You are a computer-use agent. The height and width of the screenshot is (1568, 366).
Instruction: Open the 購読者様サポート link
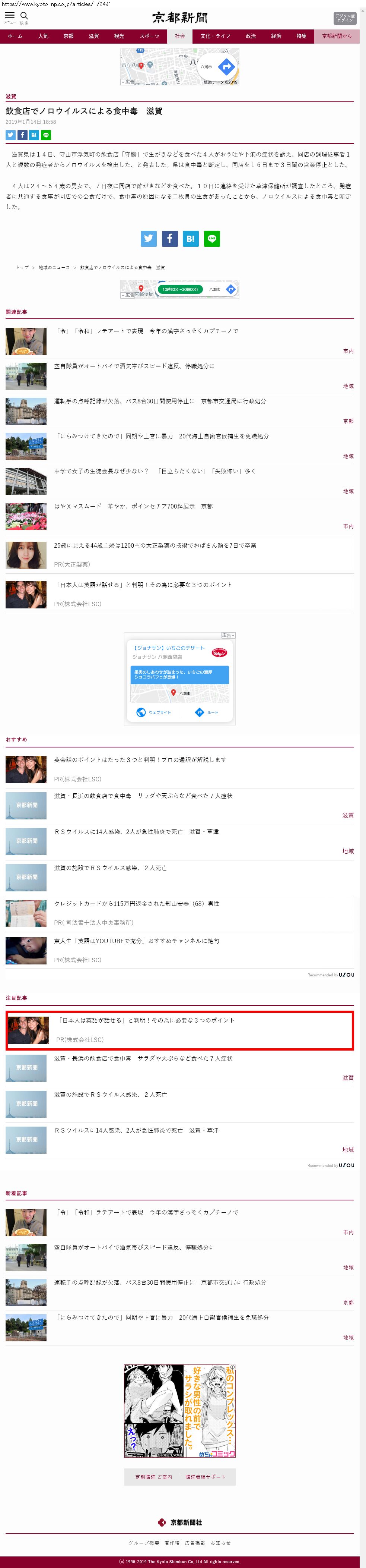coord(205,1477)
